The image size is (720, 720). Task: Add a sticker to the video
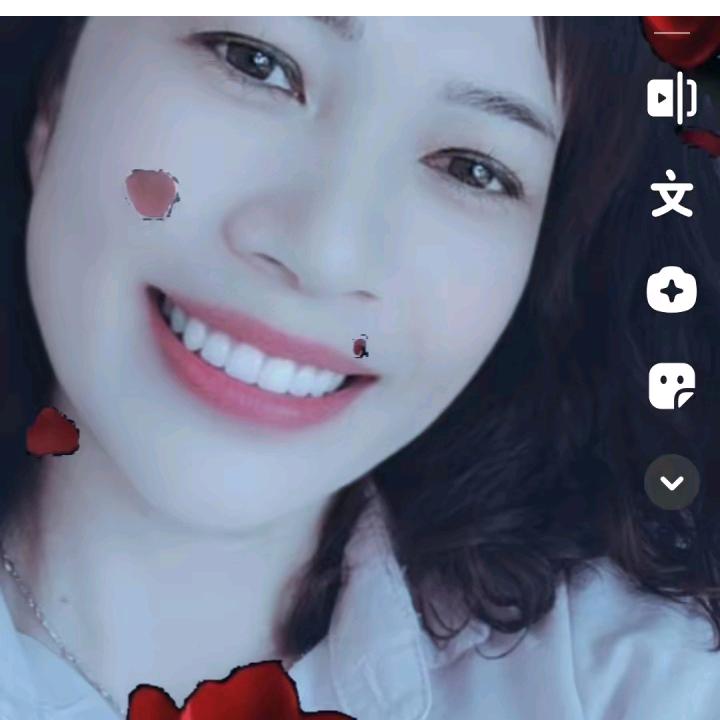(672, 386)
